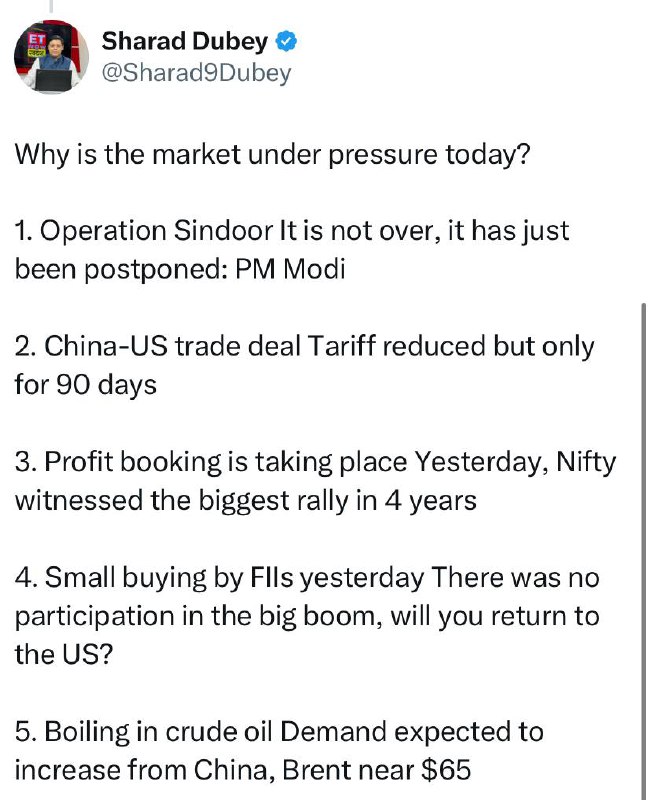The height and width of the screenshot is (800, 651).
Task: Open Sharad Dubey's profile picture
Action: tap(51, 57)
